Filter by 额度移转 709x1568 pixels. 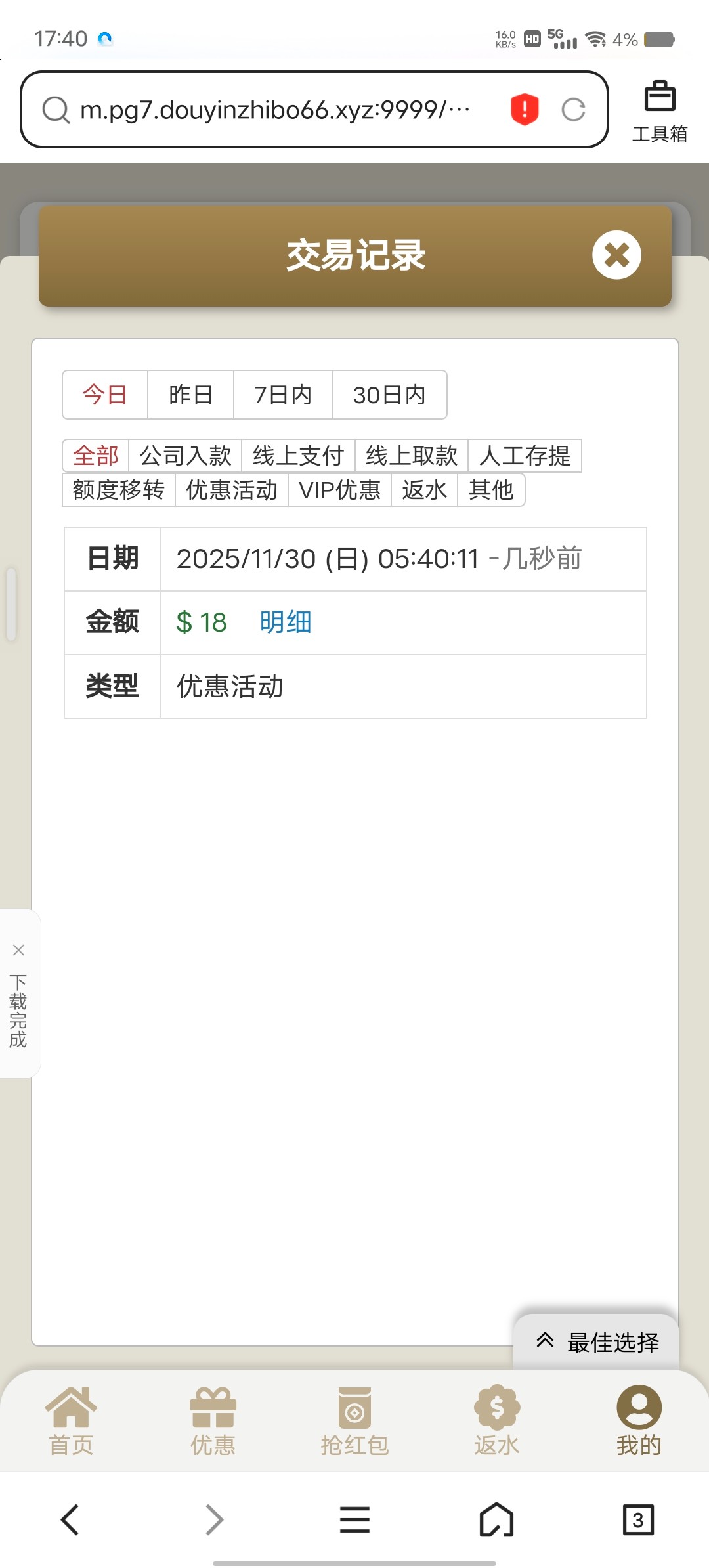119,490
